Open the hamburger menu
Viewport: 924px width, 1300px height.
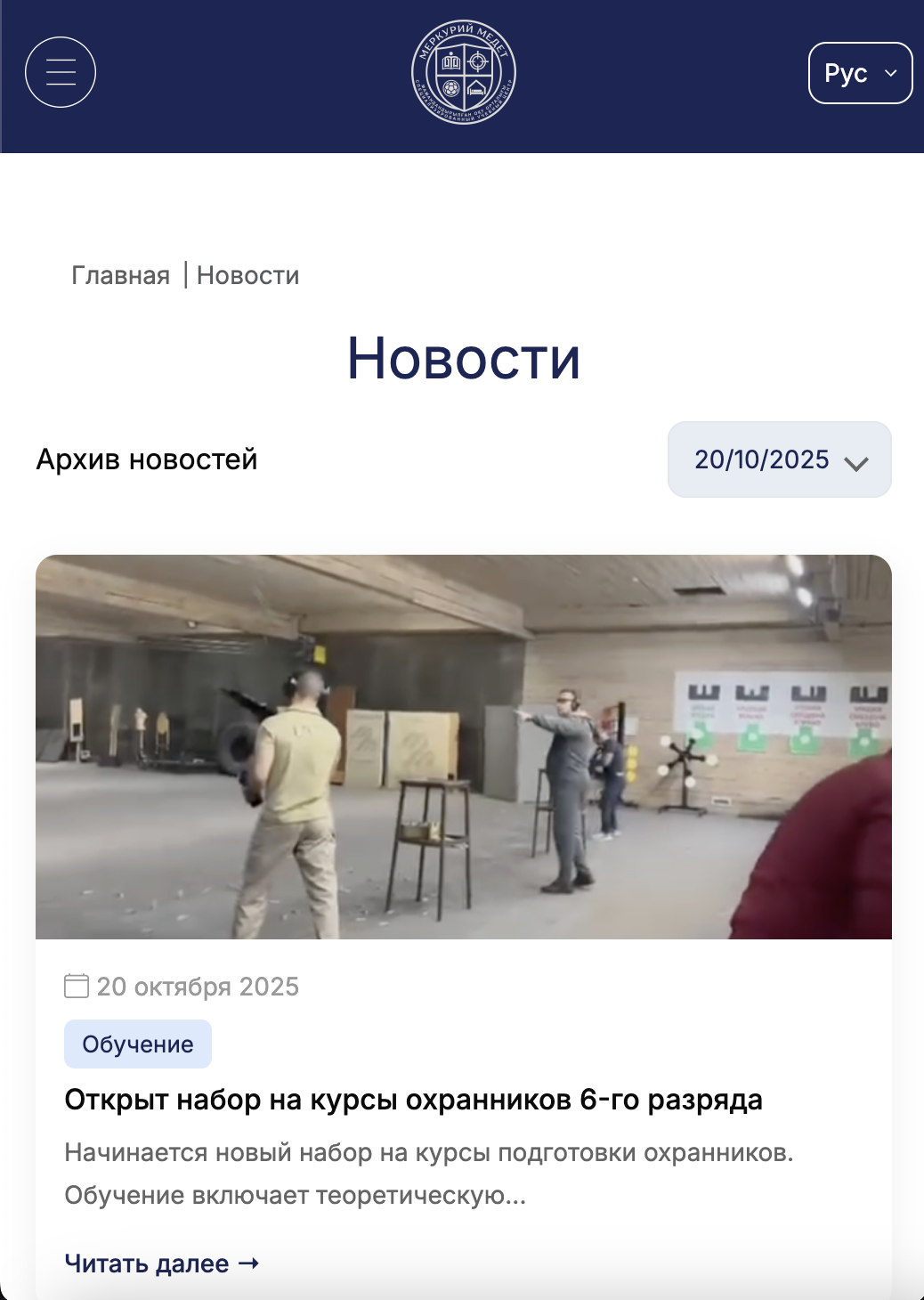(61, 72)
